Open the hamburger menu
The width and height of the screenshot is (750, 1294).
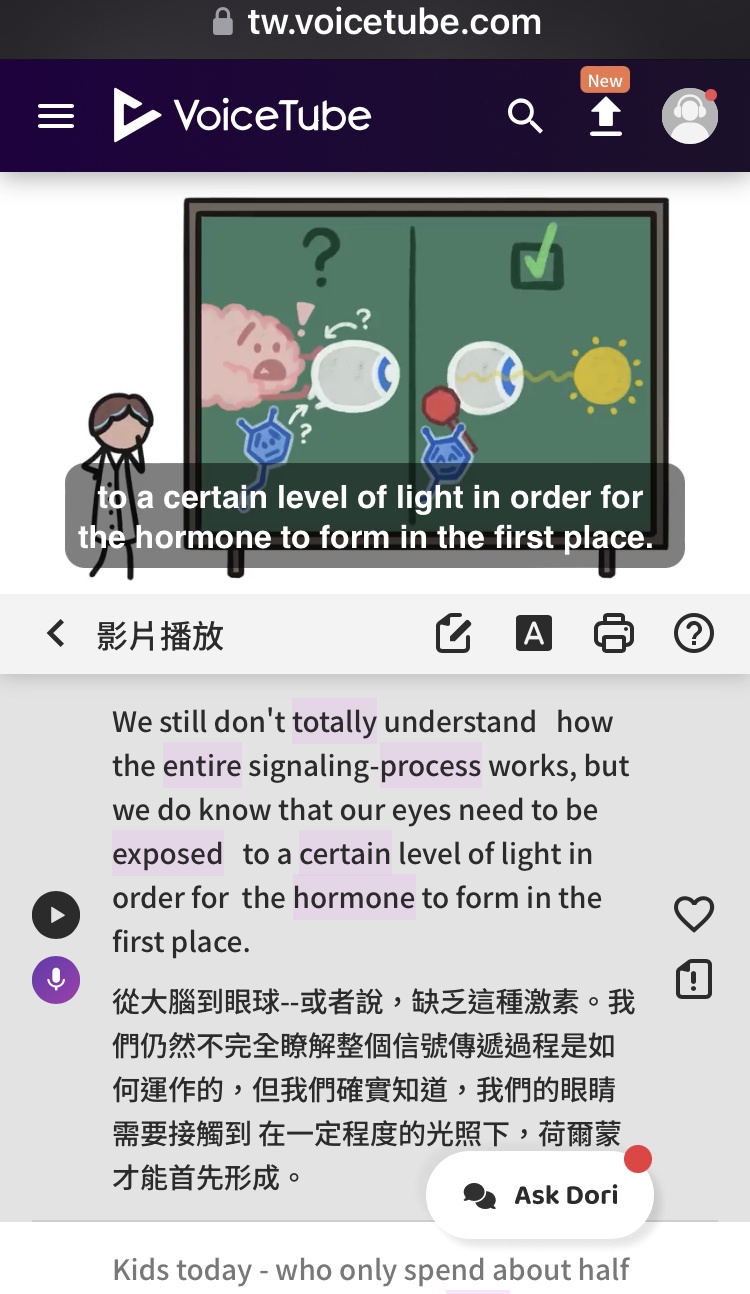pos(56,117)
